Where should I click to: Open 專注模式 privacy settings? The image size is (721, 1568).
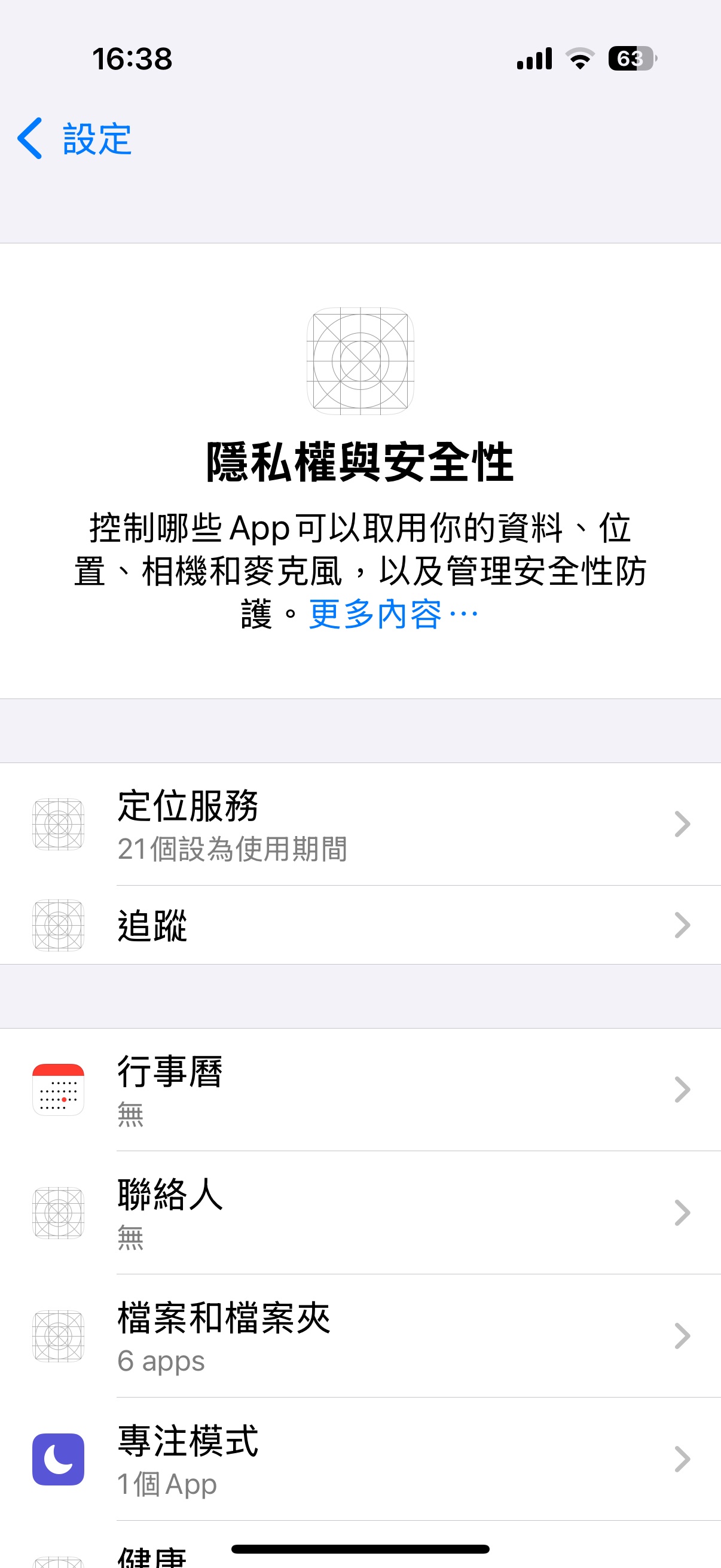360,1460
